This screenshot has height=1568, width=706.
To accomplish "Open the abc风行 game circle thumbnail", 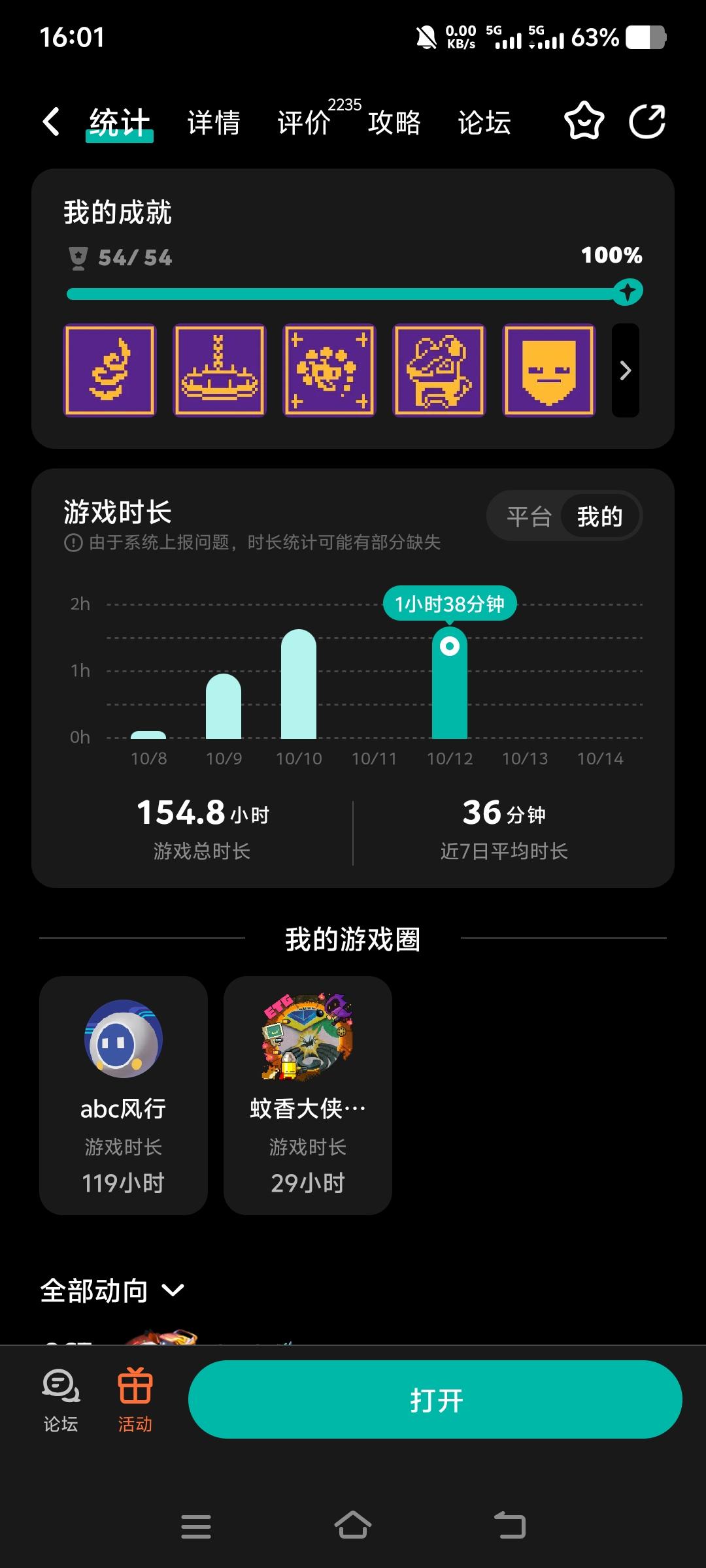I will [x=122, y=1040].
